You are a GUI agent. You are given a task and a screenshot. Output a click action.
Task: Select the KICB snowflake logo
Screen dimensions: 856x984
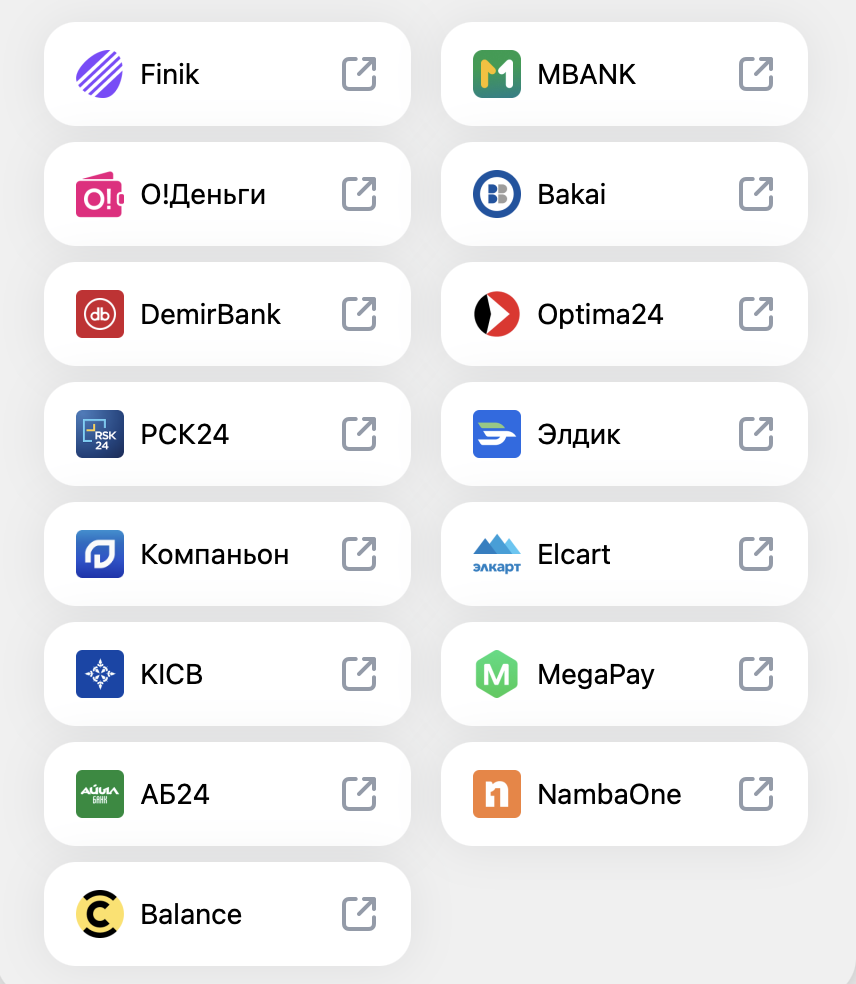(x=98, y=674)
